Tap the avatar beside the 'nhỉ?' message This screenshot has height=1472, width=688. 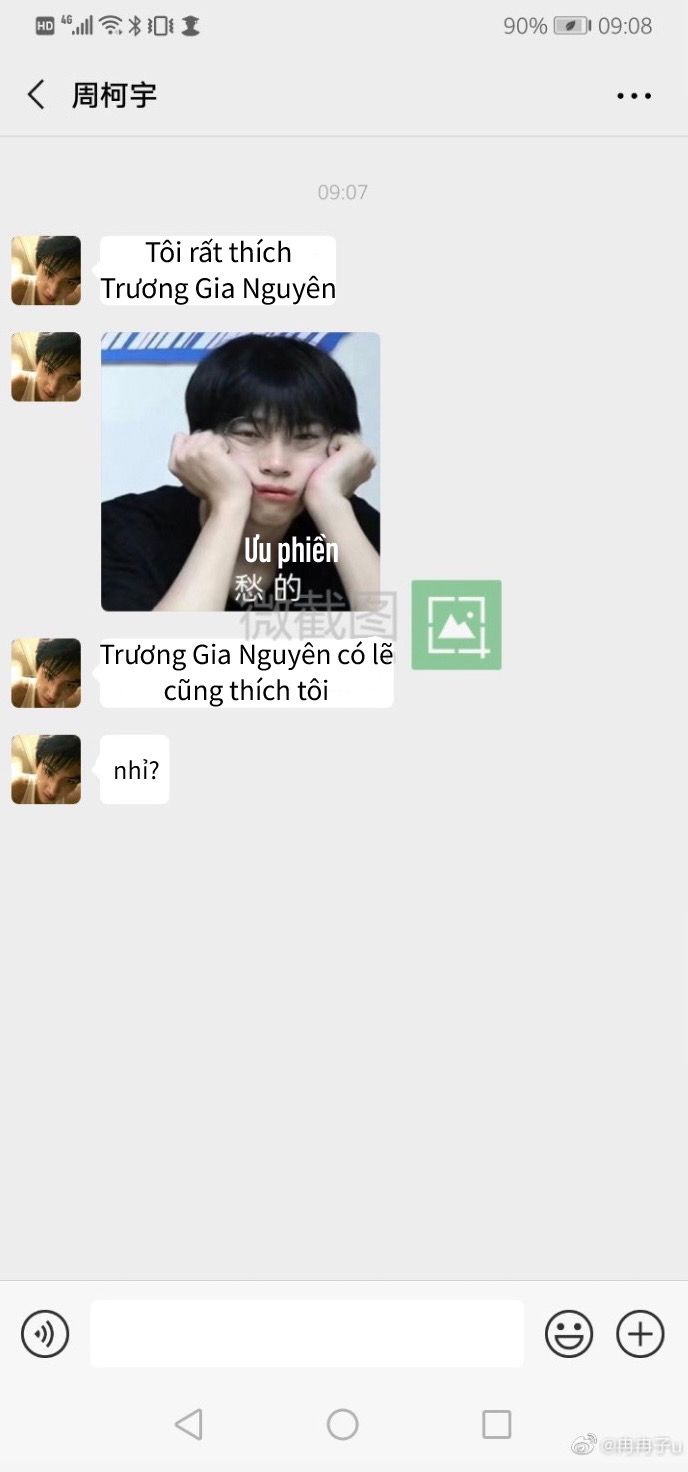[x=46, y=769]
